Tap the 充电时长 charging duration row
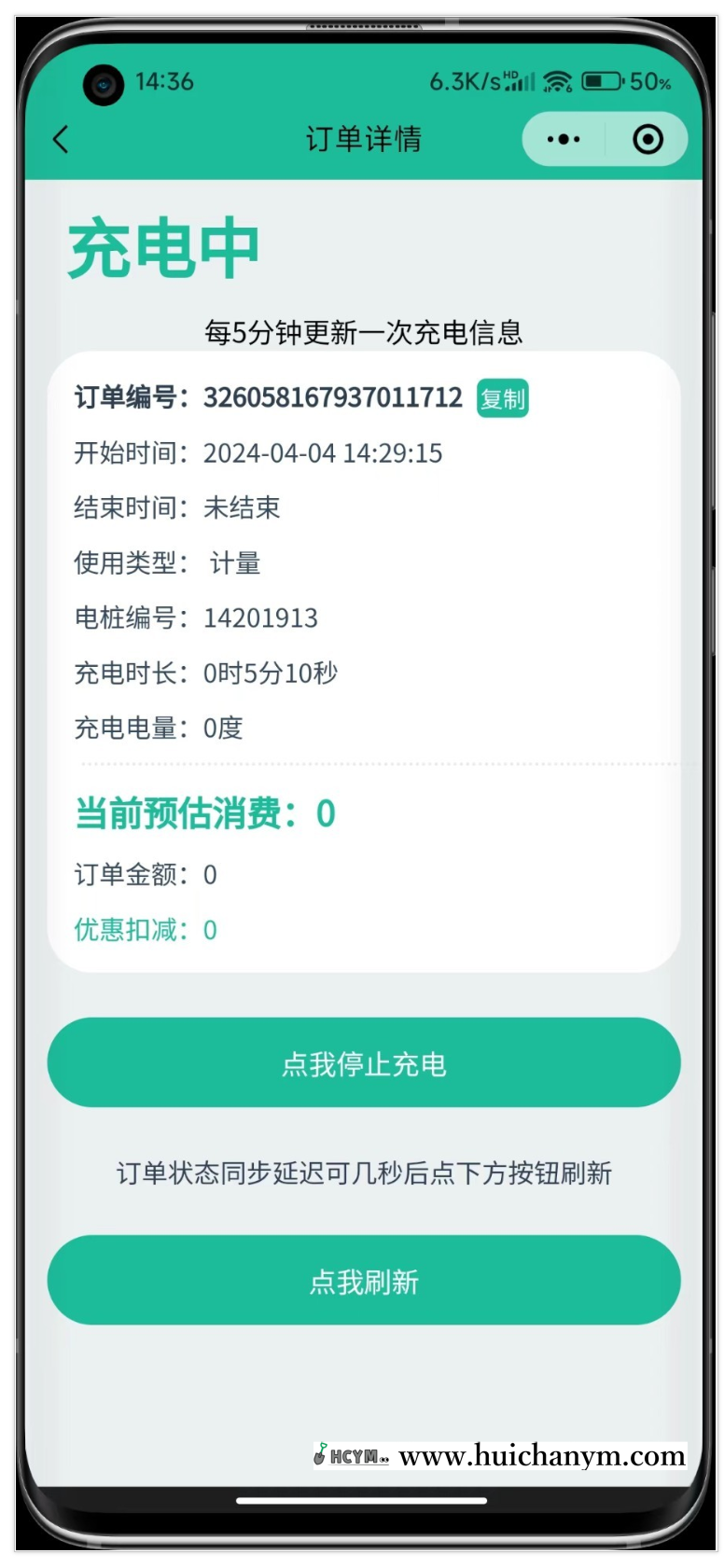The width and height of the screenshot is (724, 1568). pyautogui.click(x=207, y=673)
